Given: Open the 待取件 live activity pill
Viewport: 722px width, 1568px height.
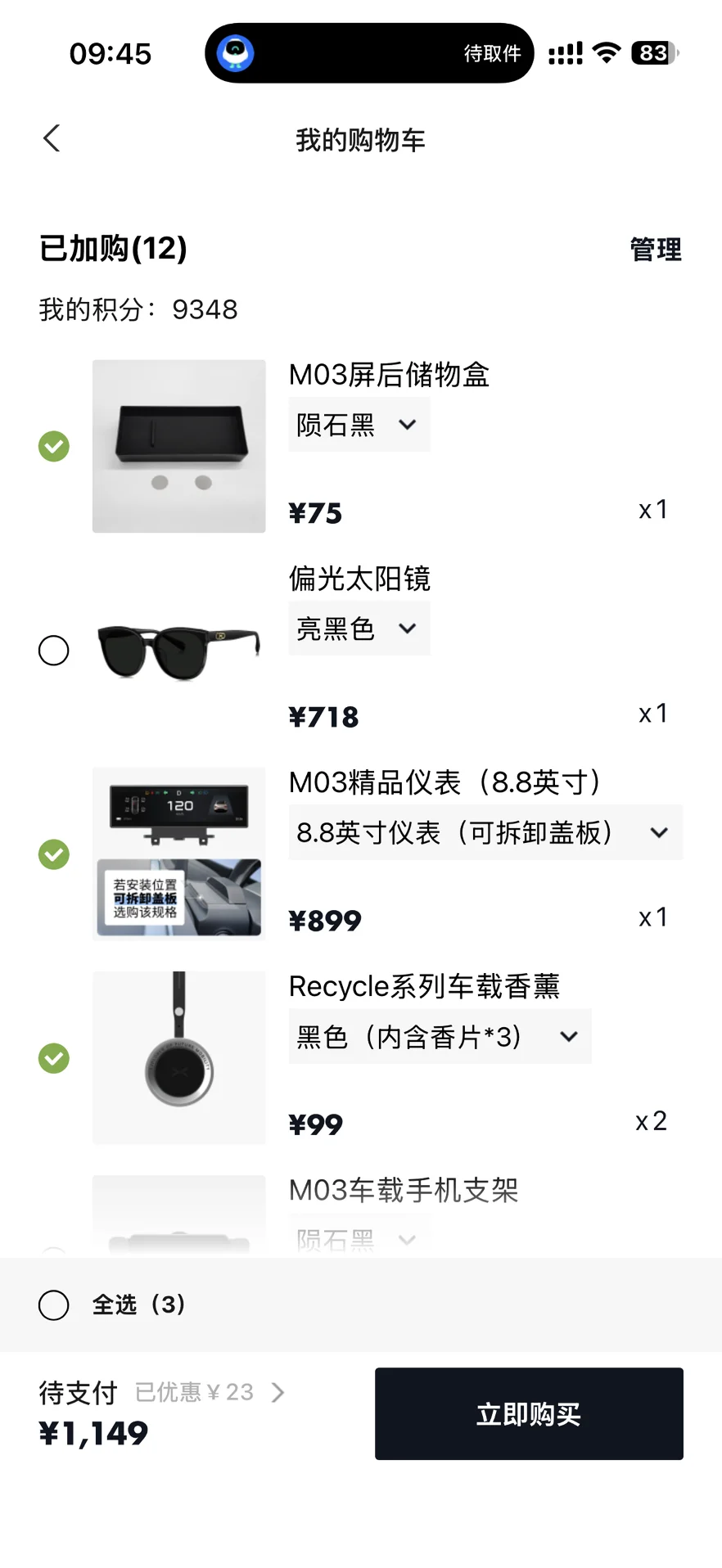Looking at the screenshot, I should 369,53.
